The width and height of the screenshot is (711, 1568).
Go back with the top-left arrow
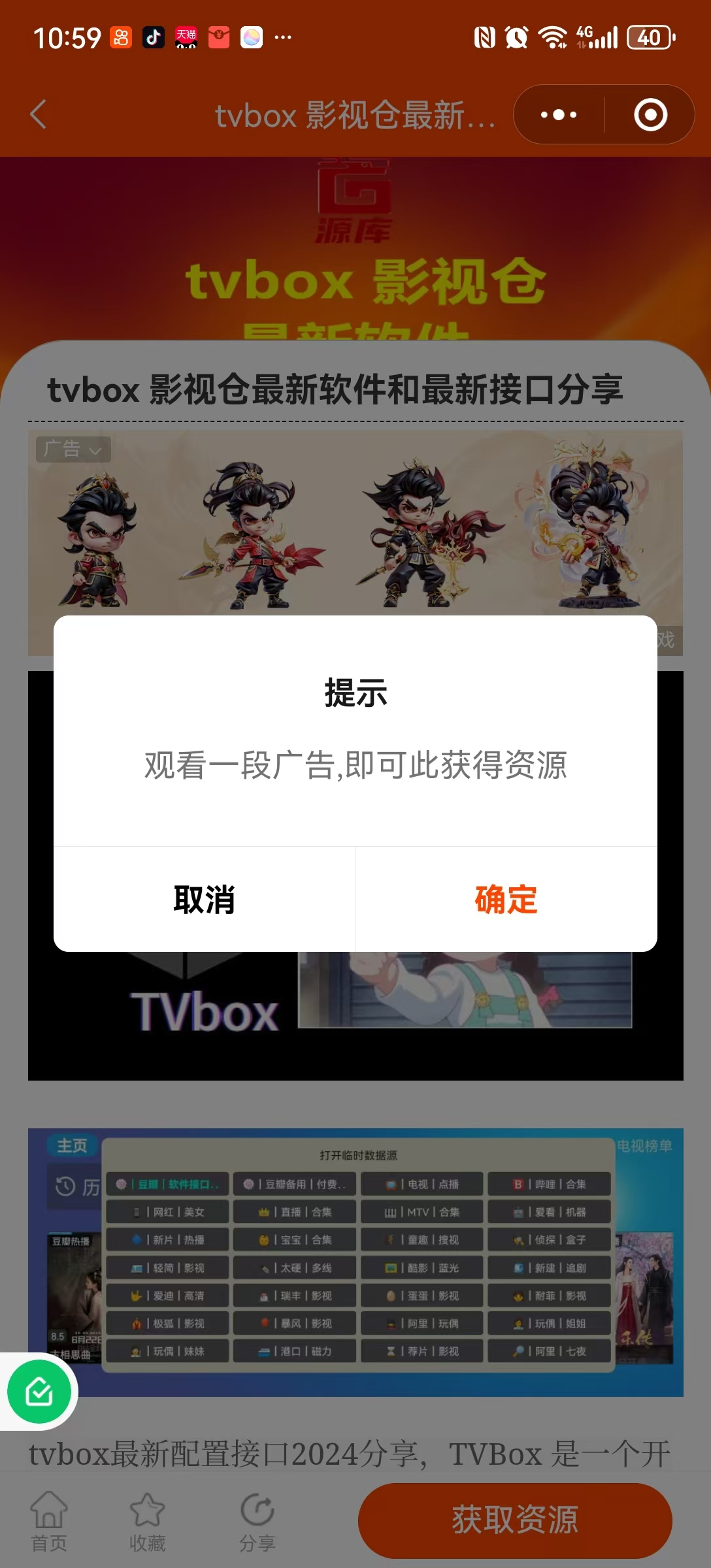click(x=39, y=114)
